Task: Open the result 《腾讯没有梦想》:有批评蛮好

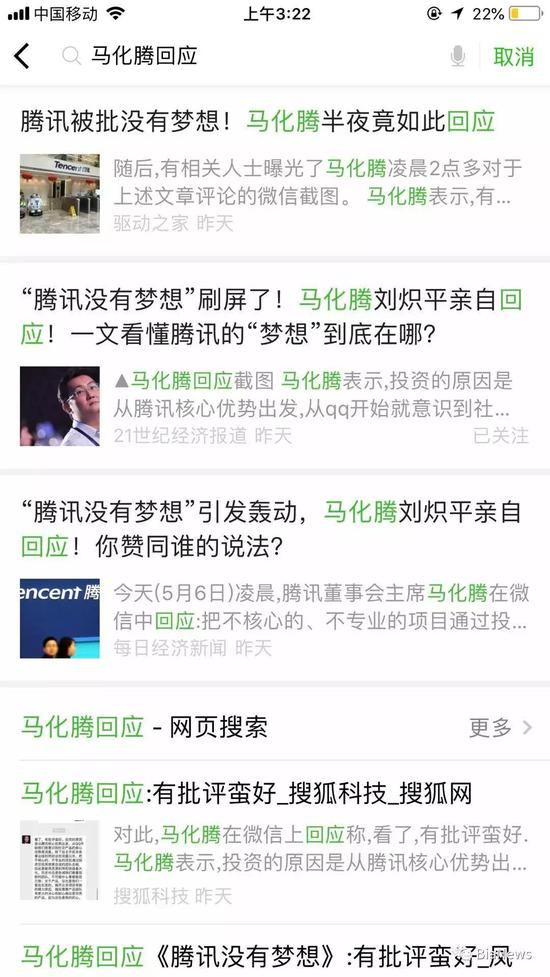Action: point(275,953)
